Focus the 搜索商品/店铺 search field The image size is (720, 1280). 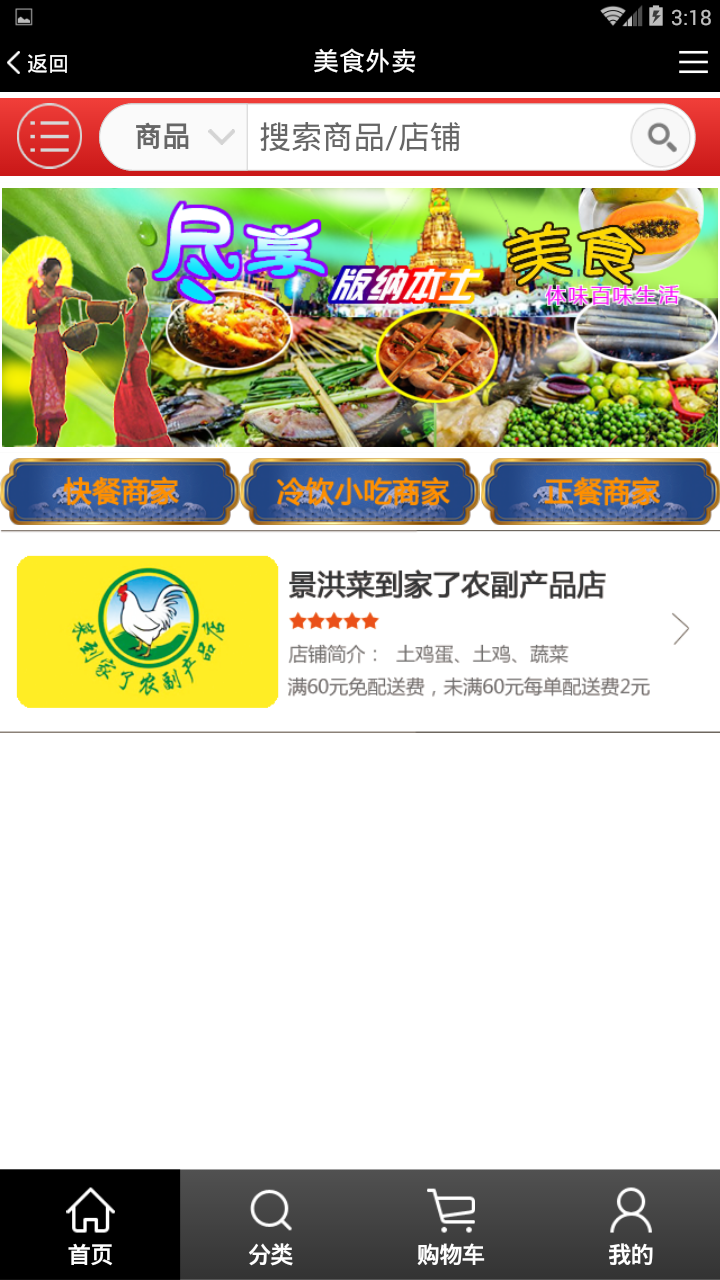435,137
